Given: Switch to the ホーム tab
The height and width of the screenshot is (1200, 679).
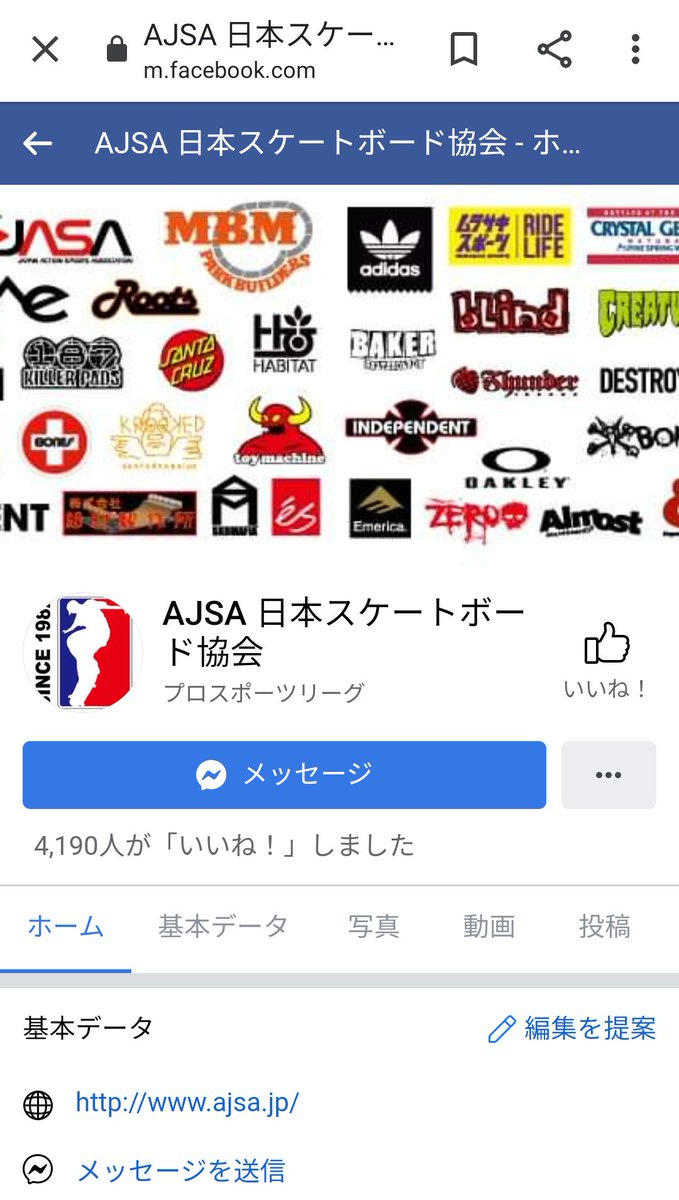Looking at the screenshot, I should click(65, 927).
